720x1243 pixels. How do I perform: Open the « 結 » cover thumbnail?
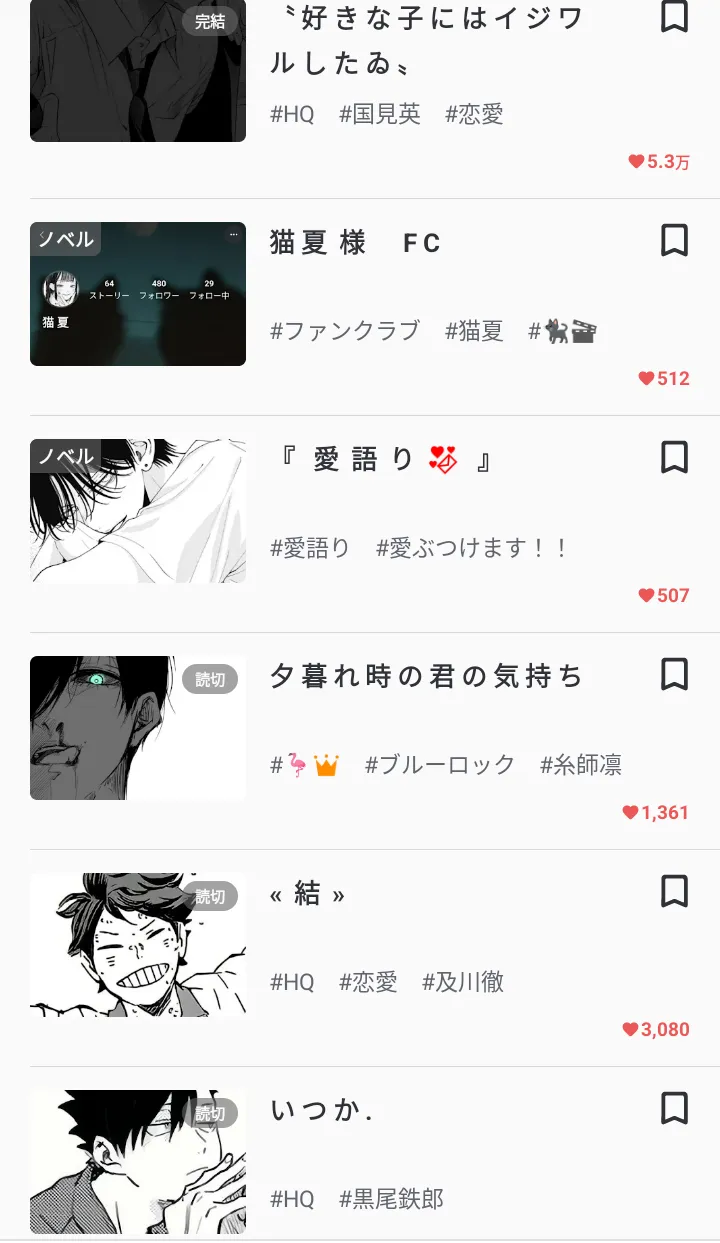(x=138, y=945)
